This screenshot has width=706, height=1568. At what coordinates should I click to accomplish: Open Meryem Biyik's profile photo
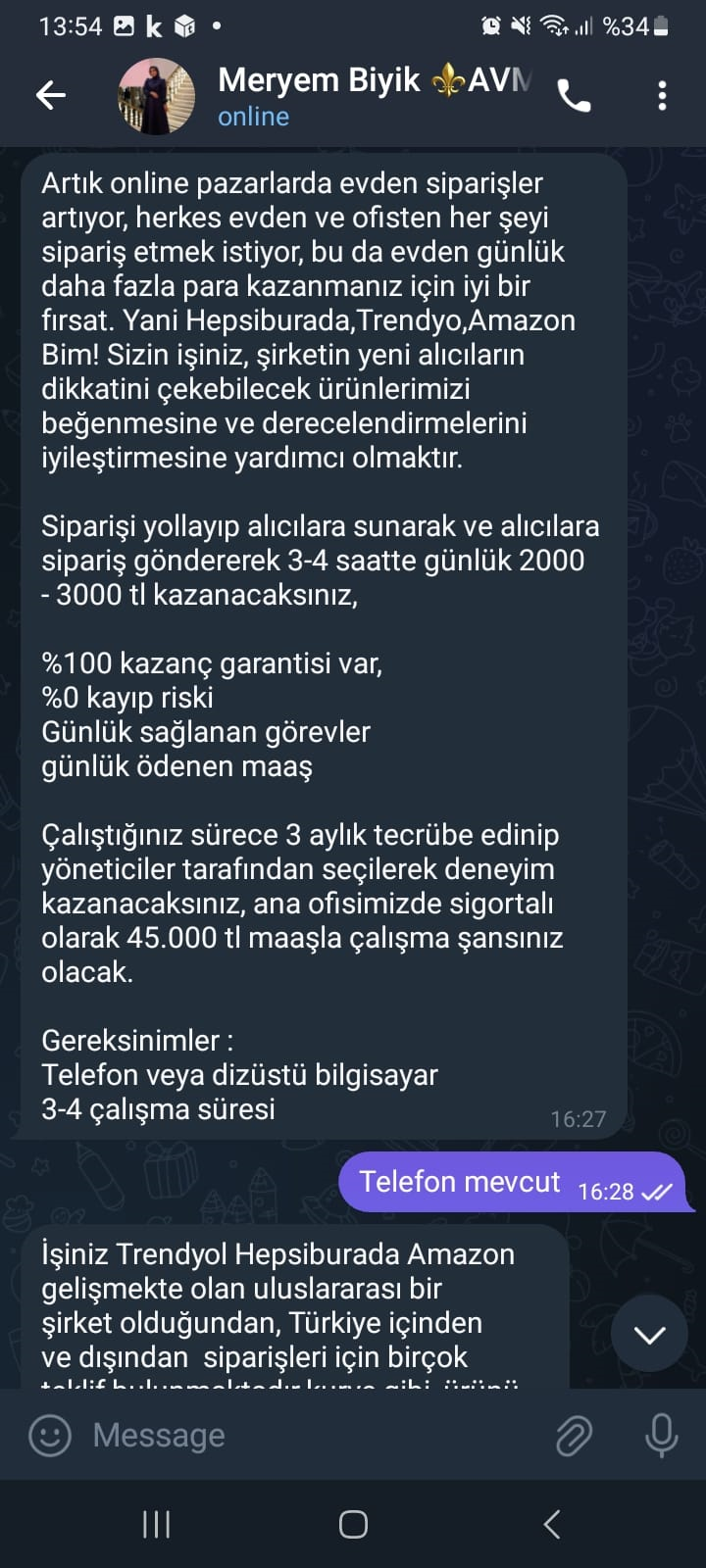pos(157,95)
